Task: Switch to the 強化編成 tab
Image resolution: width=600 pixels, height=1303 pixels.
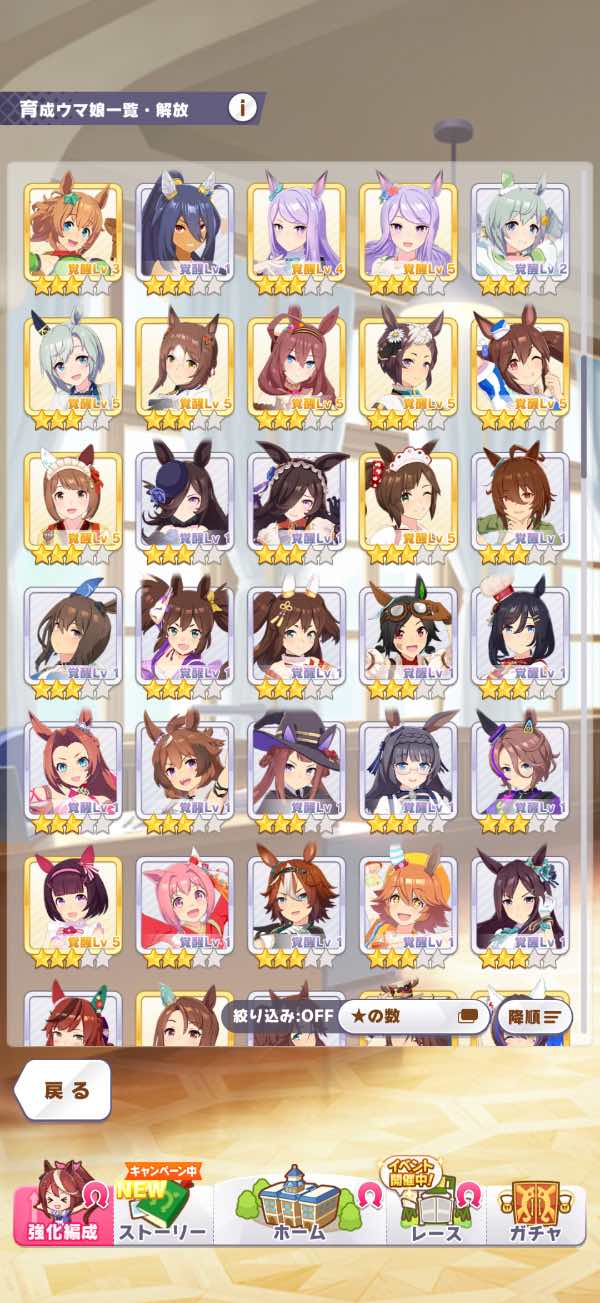Action: pos(64,1204)
